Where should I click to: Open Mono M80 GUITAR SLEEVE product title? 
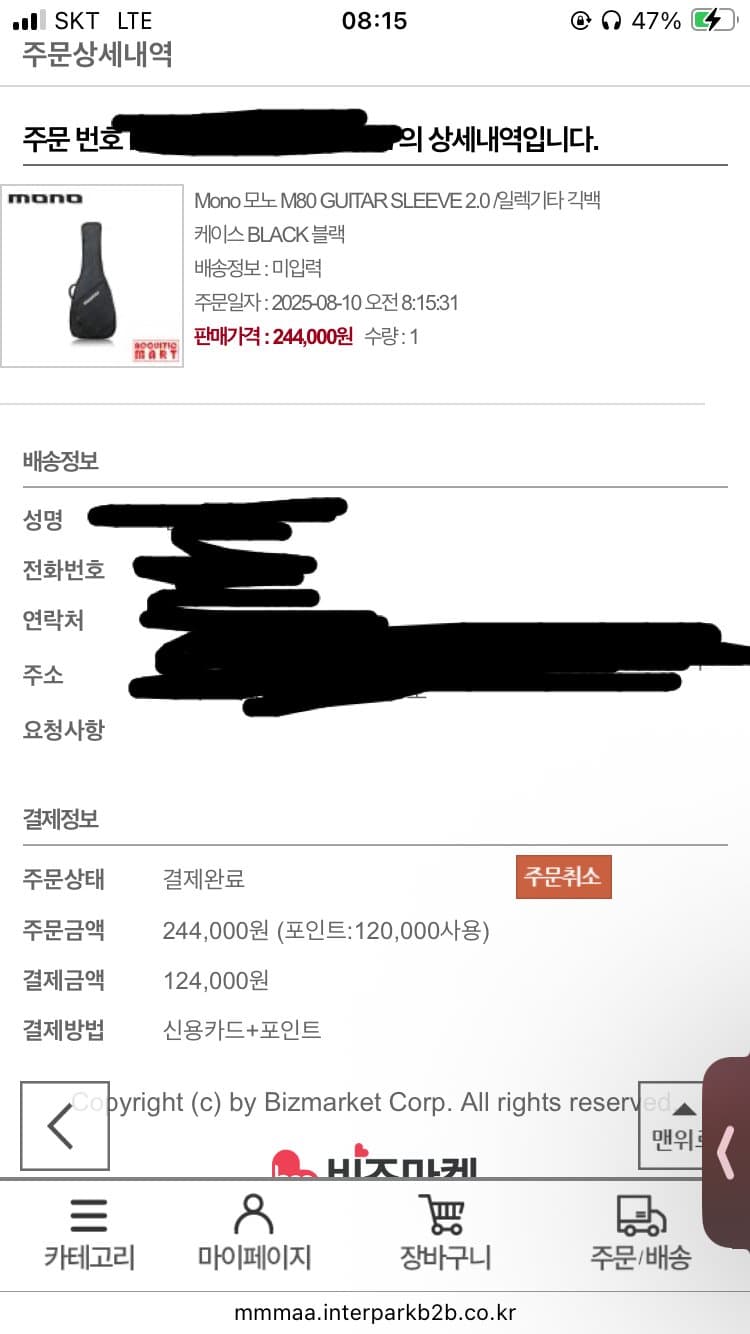396,217
